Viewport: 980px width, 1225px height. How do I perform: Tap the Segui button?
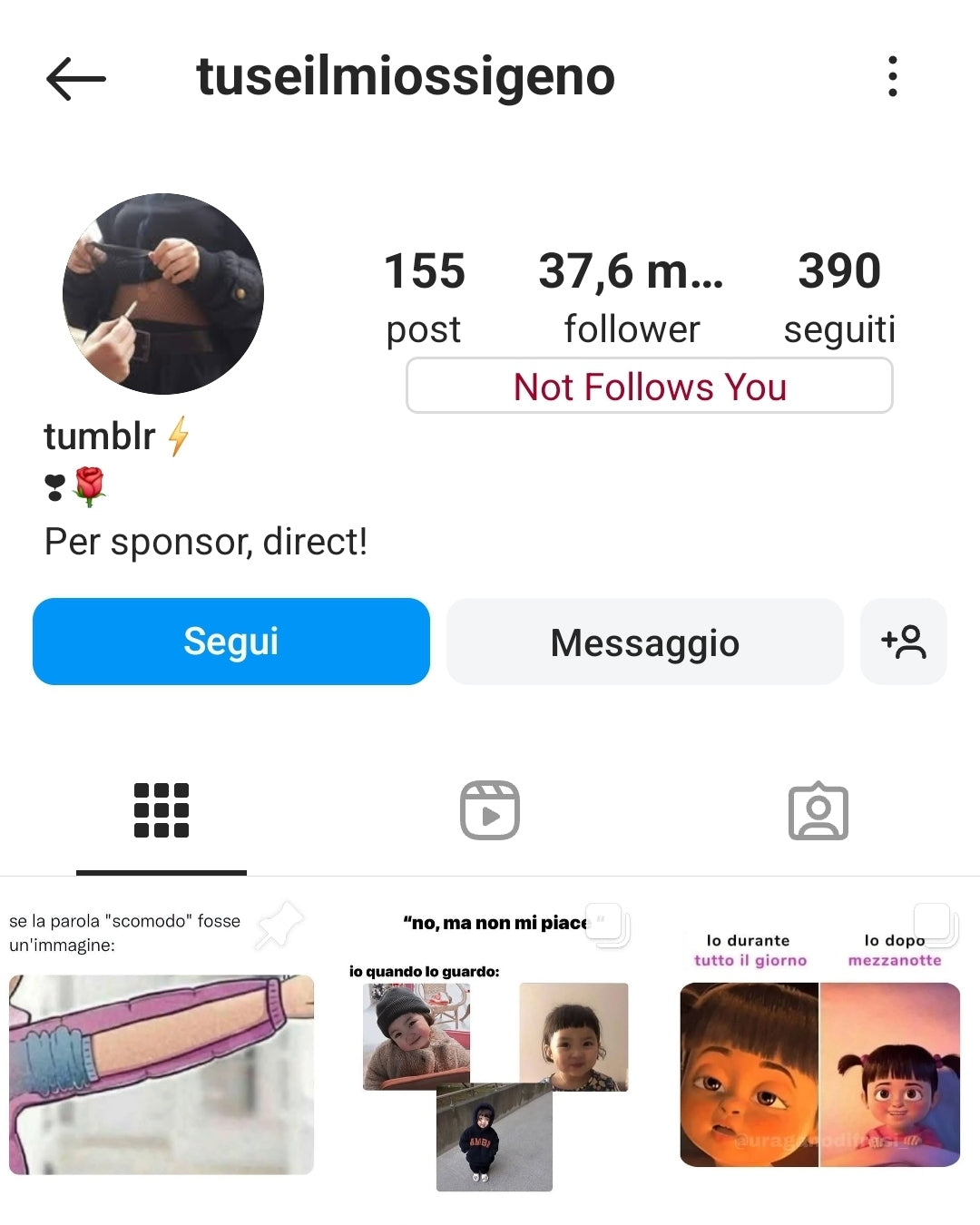click(230, 642)
